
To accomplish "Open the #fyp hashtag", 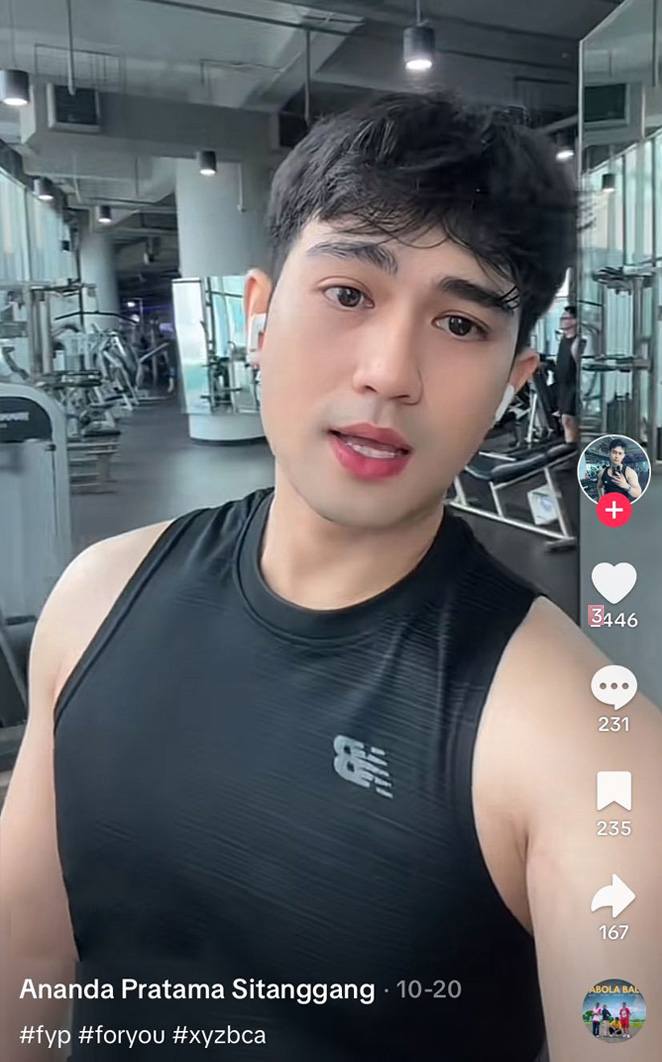I will point(44,1035).
